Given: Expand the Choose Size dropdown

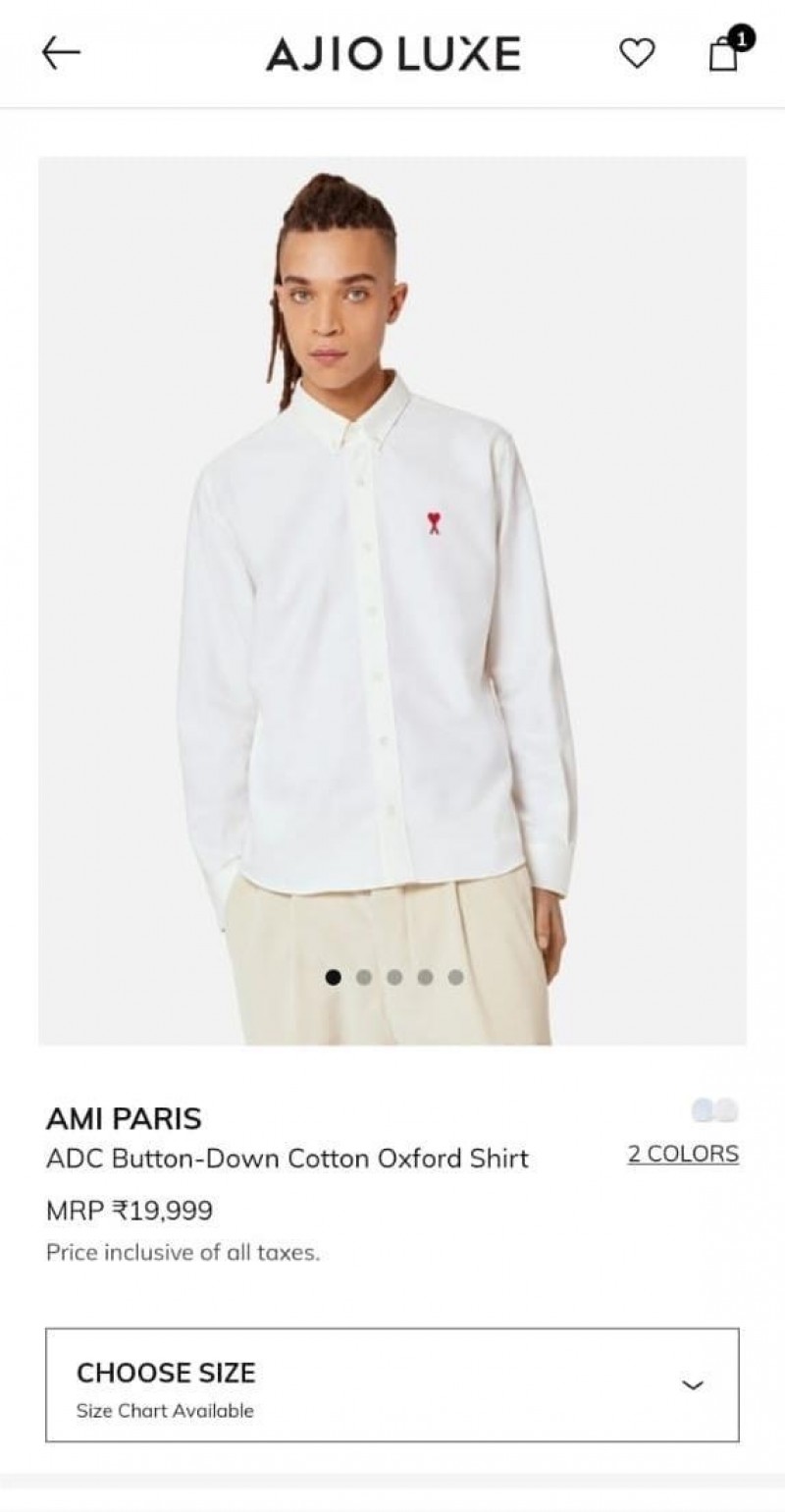Looking at the screenshot, I should tap(392, 1384).
